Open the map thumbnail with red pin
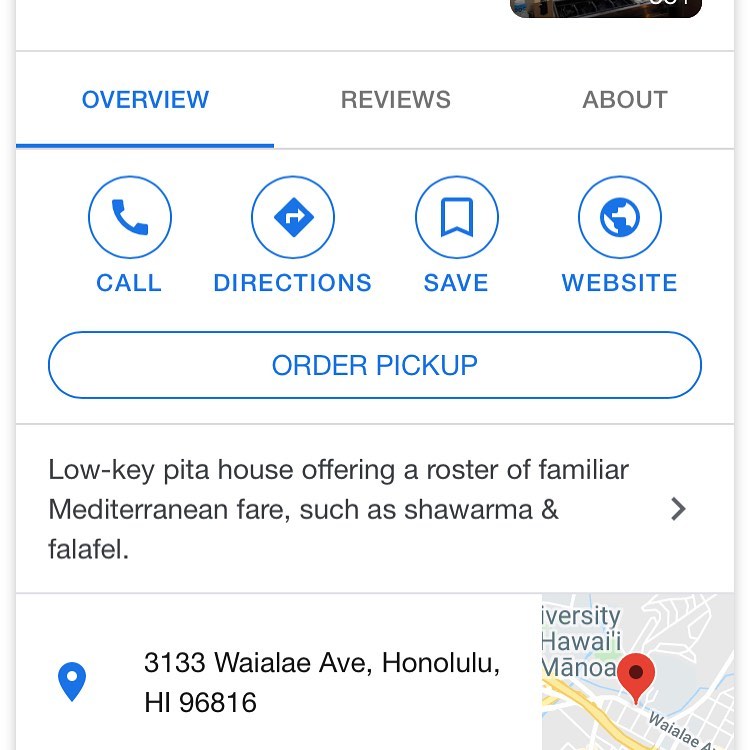Viewport: 750px width, 750px height. (x=637, y=672)
